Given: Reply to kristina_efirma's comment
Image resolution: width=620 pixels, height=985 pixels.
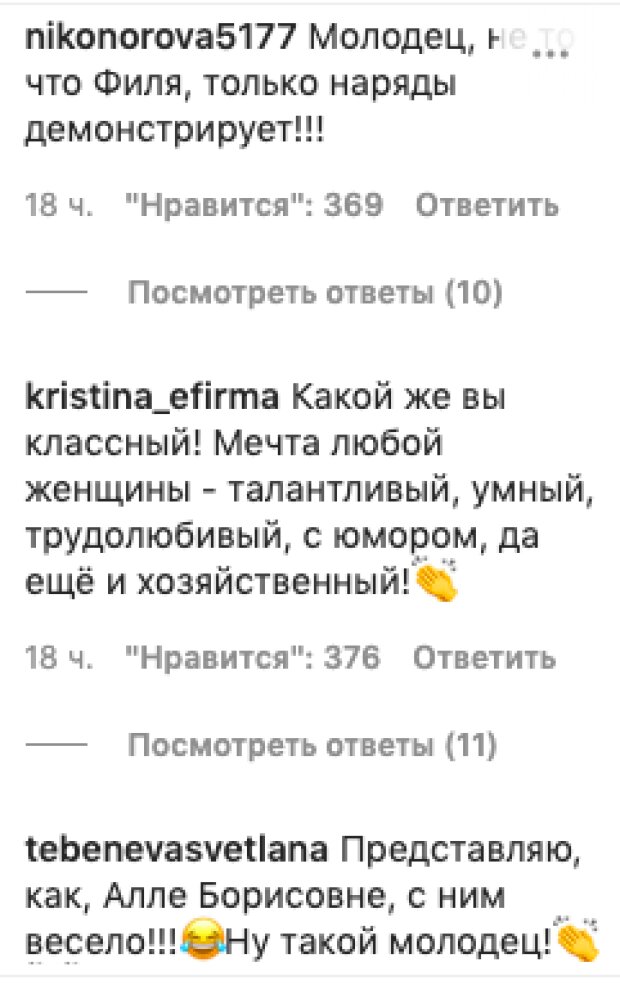Looking at the screenshot, I should point(484,658).
